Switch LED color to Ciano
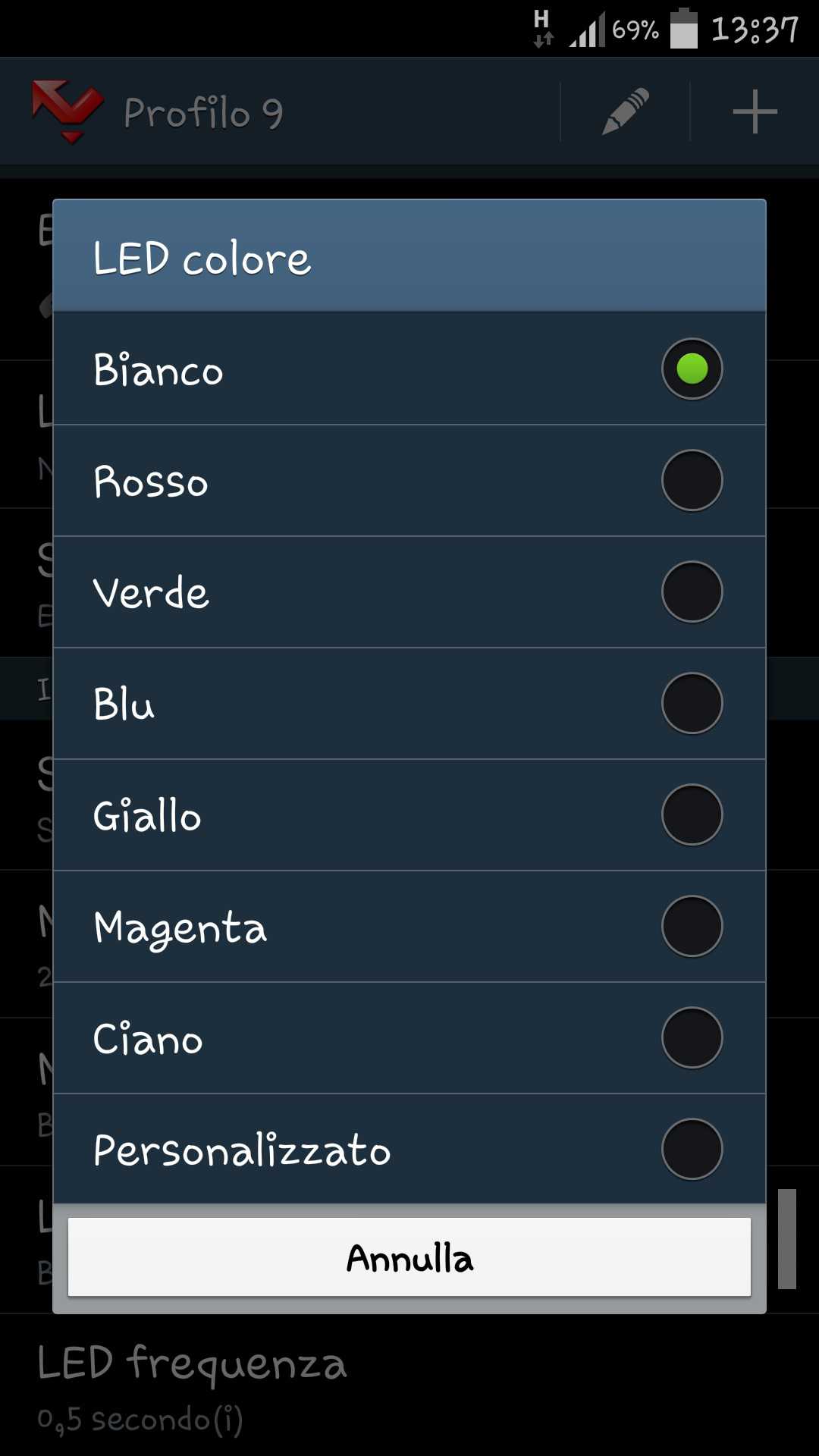 pyautogui.click(x=409, y=1038)
